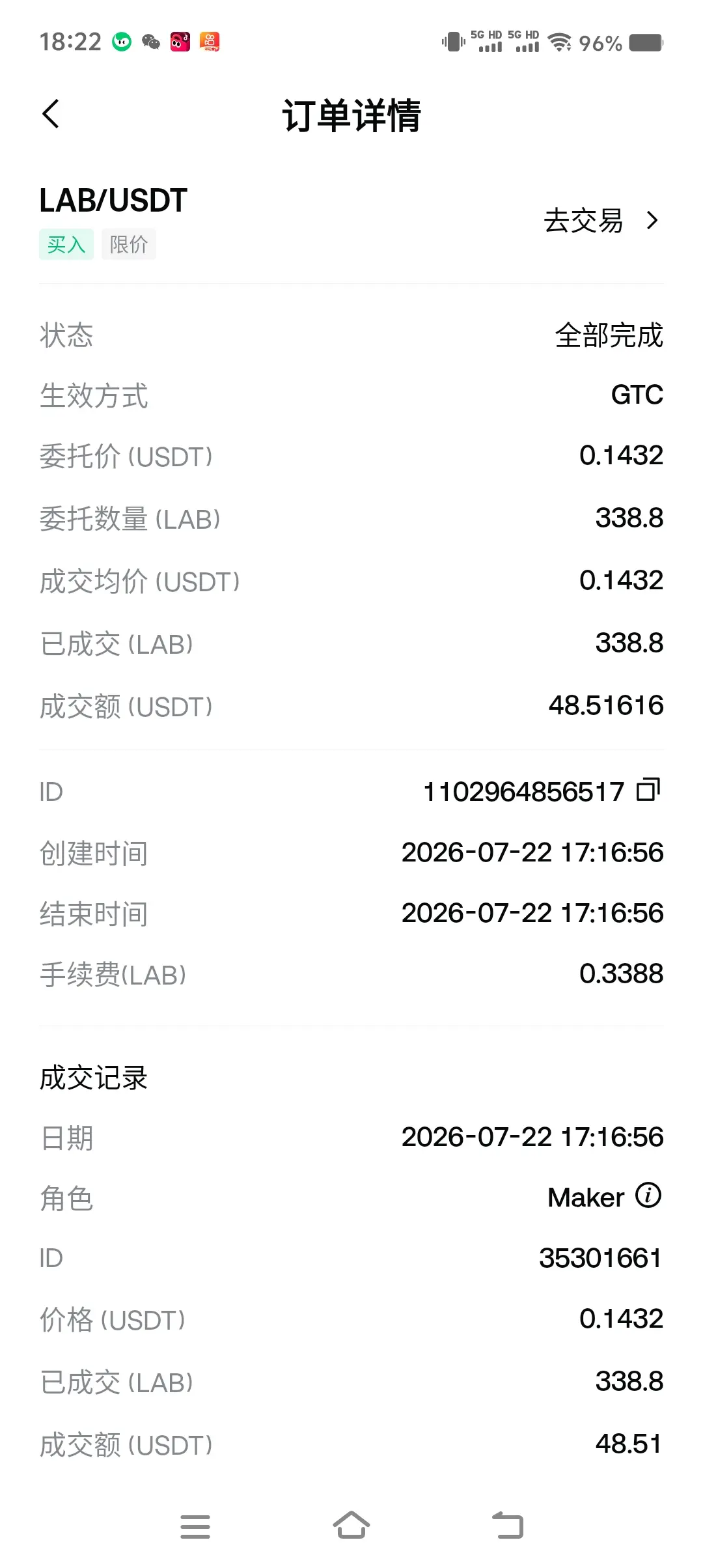The width and height of the screenshot is (703, 1568).
Task: Show info about the Maker role
Action: pos(648,1196)
